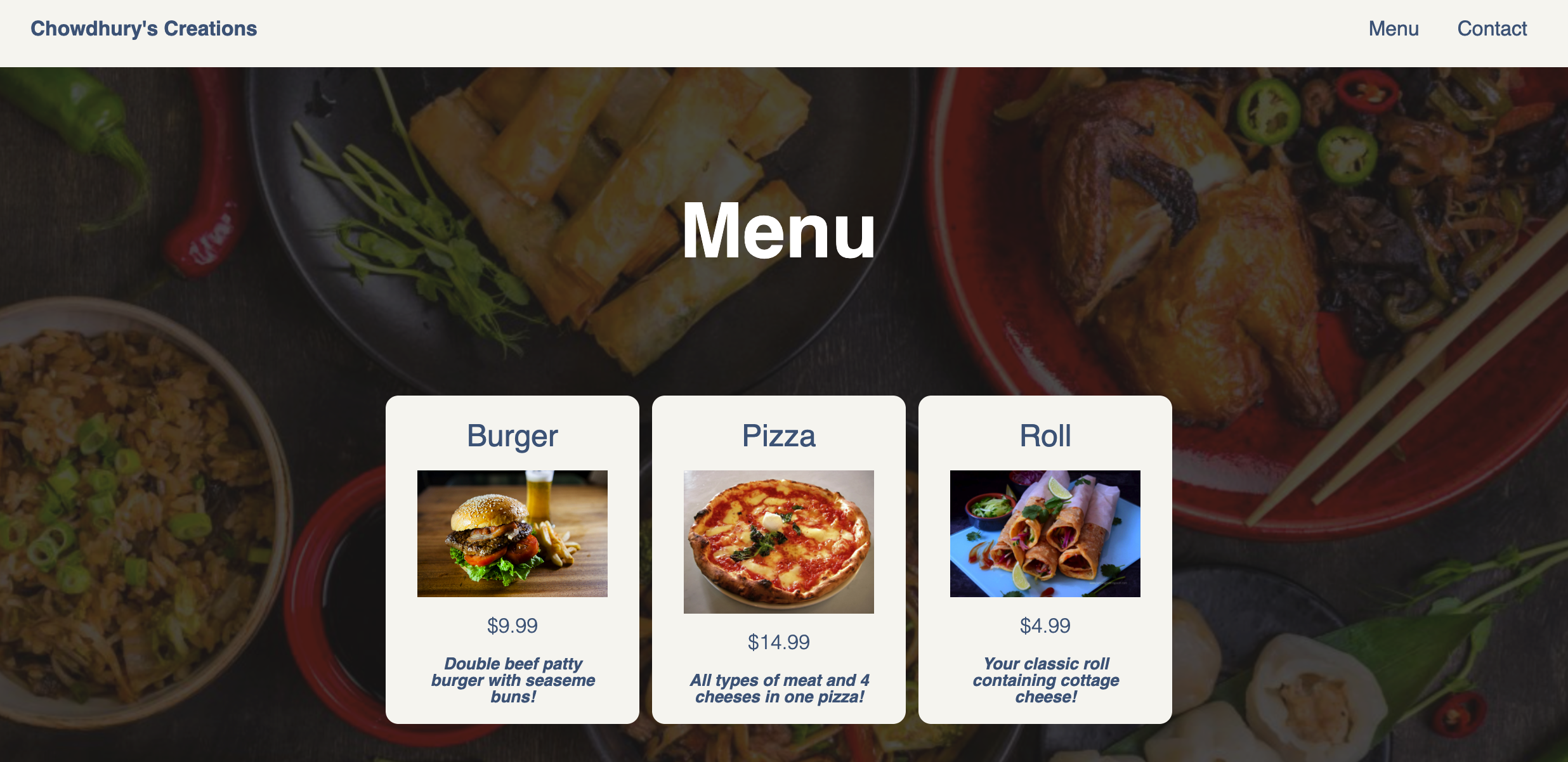This screenshot has height=762, width=1568.
Task: View the Roll menu card
Action: coord(1045,559)
